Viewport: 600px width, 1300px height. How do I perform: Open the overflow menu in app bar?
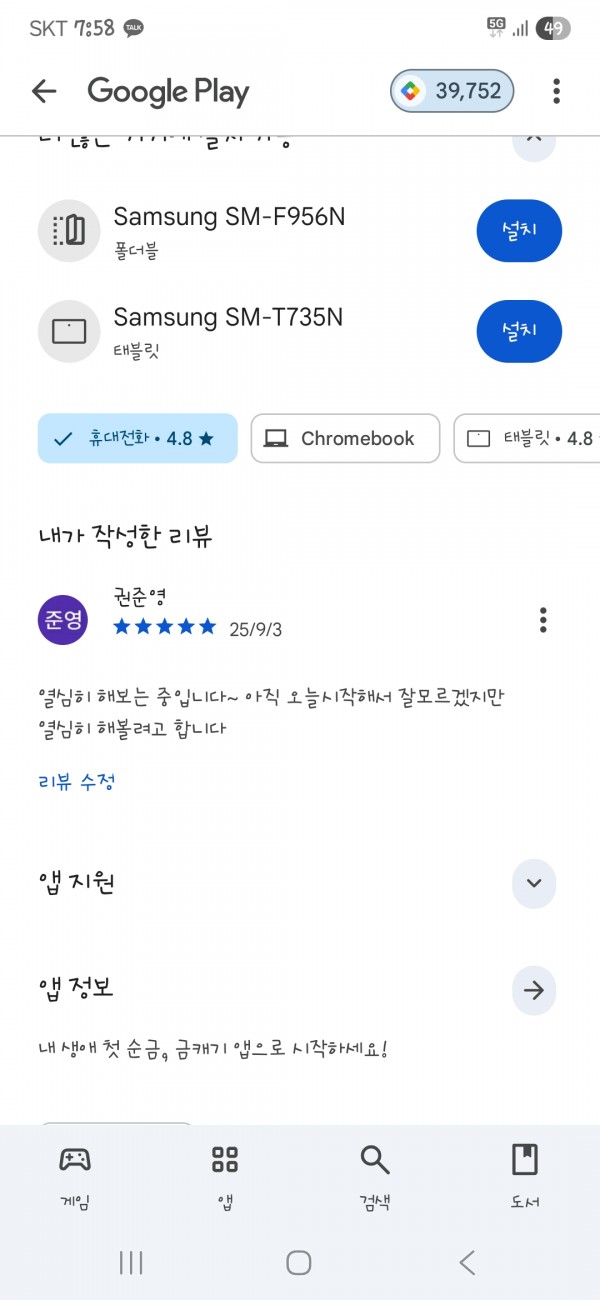(x=556, y=92)
